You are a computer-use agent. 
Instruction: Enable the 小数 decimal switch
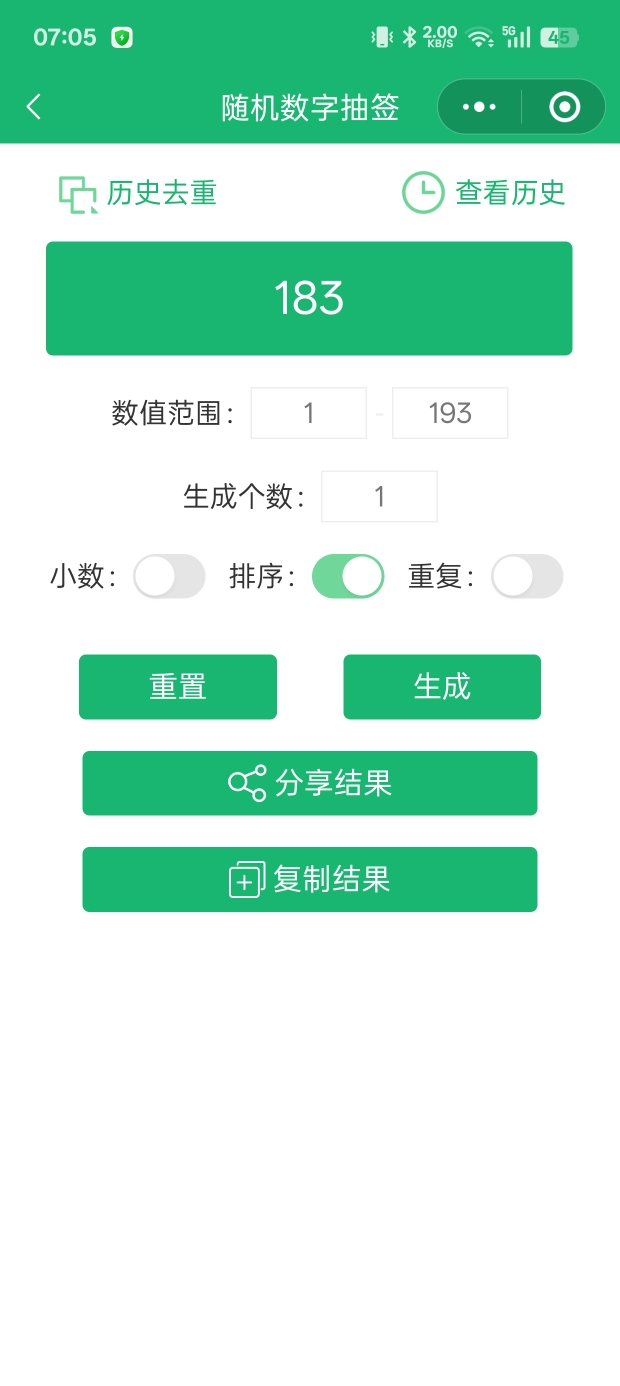coord(169,577)
